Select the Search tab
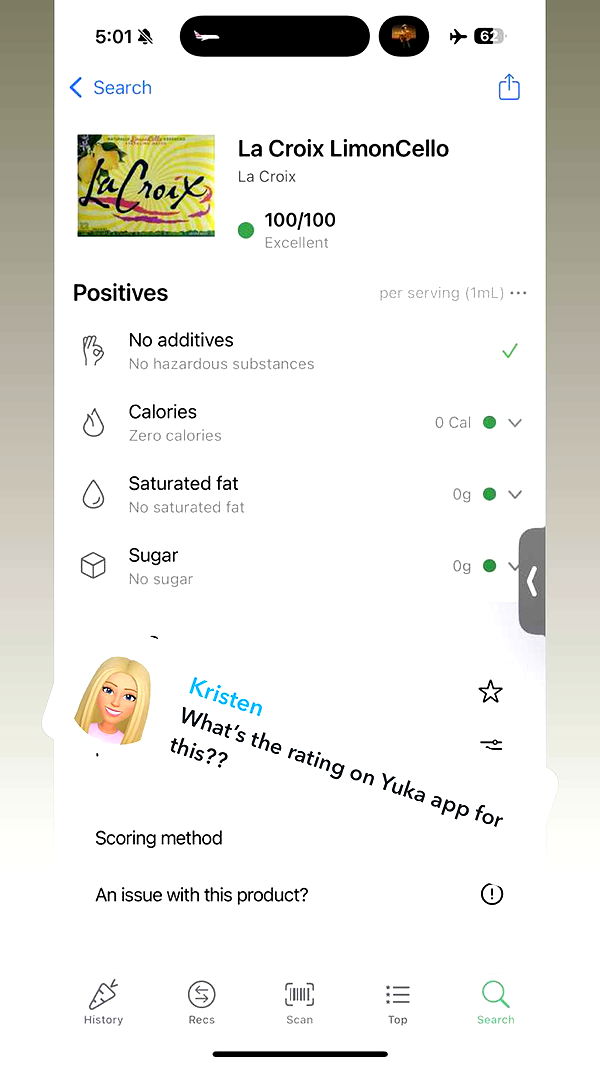Screen dimensions: 600x1066 [x=495, y=1002]
